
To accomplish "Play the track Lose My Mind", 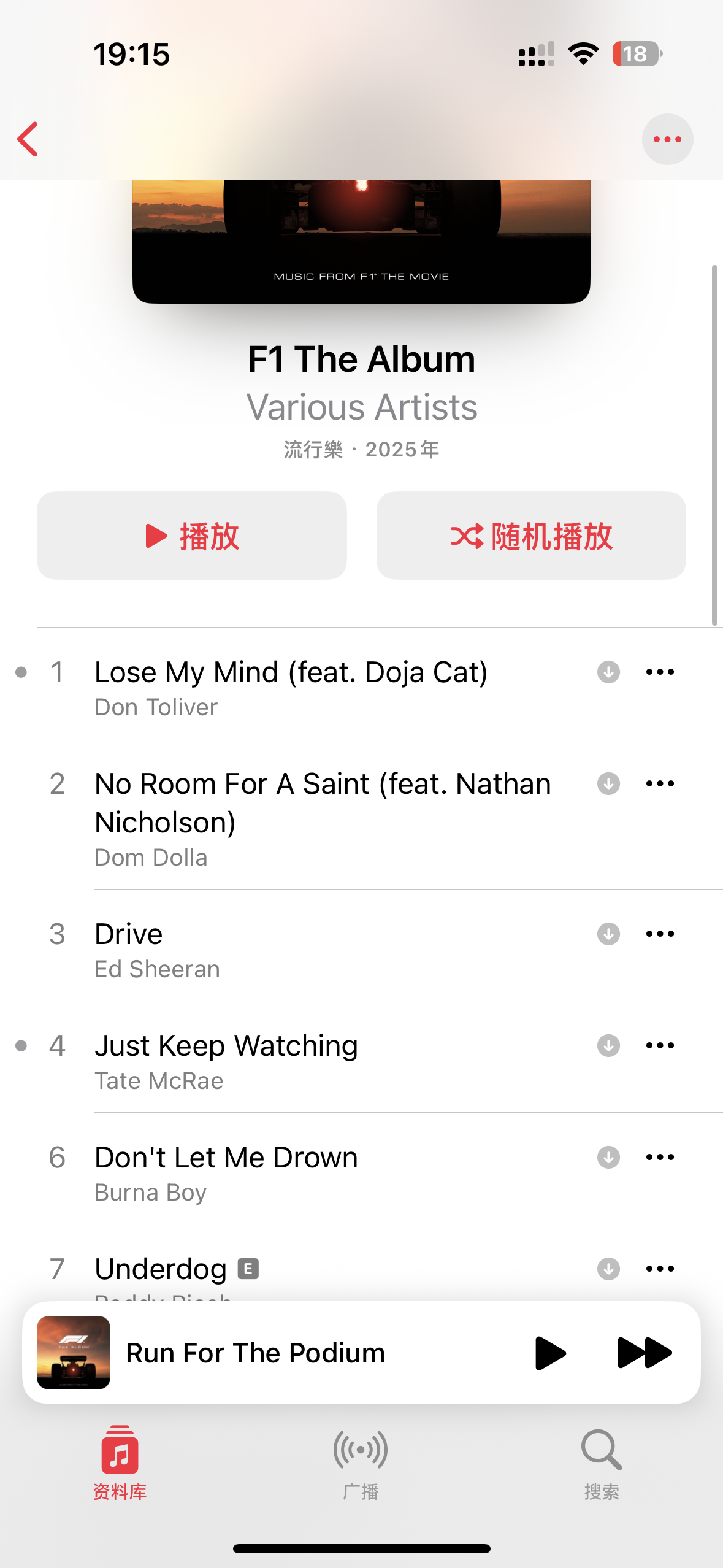I will pyautogui.click(x=291, y=672).
